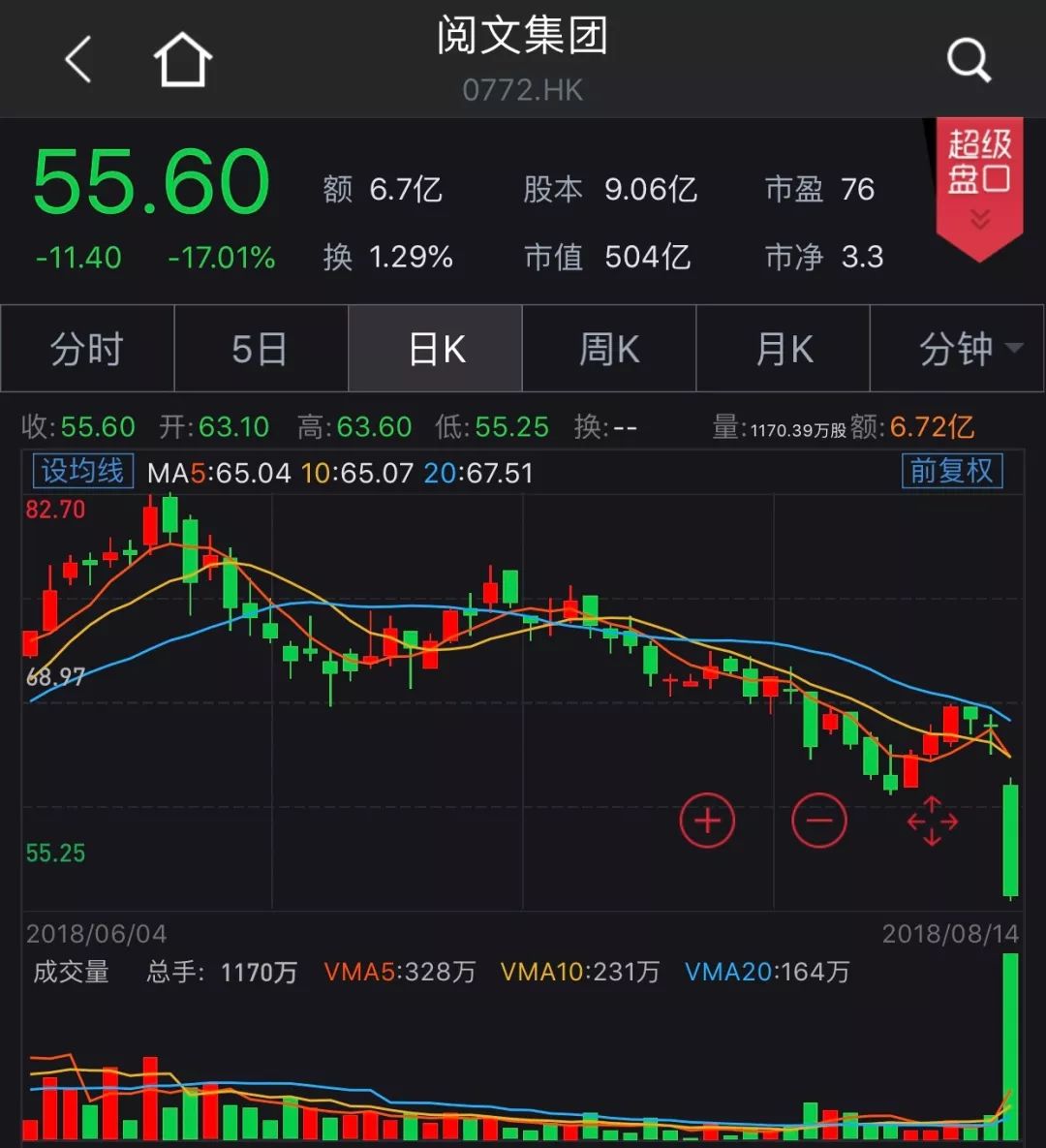
Task: Select the 日K chart tab
Action: pos(436,349)
